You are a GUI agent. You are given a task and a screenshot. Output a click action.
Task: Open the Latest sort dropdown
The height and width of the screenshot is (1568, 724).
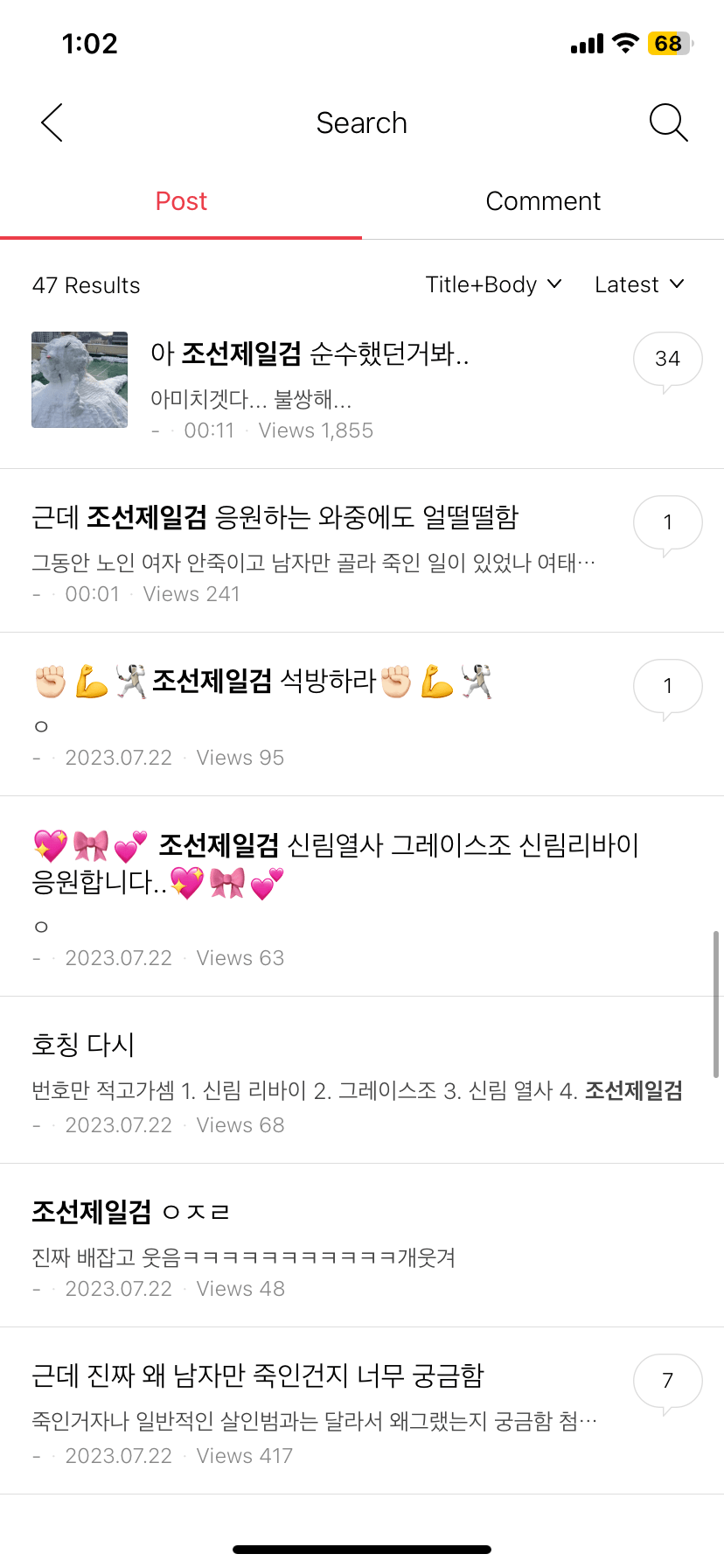[638, 285]
